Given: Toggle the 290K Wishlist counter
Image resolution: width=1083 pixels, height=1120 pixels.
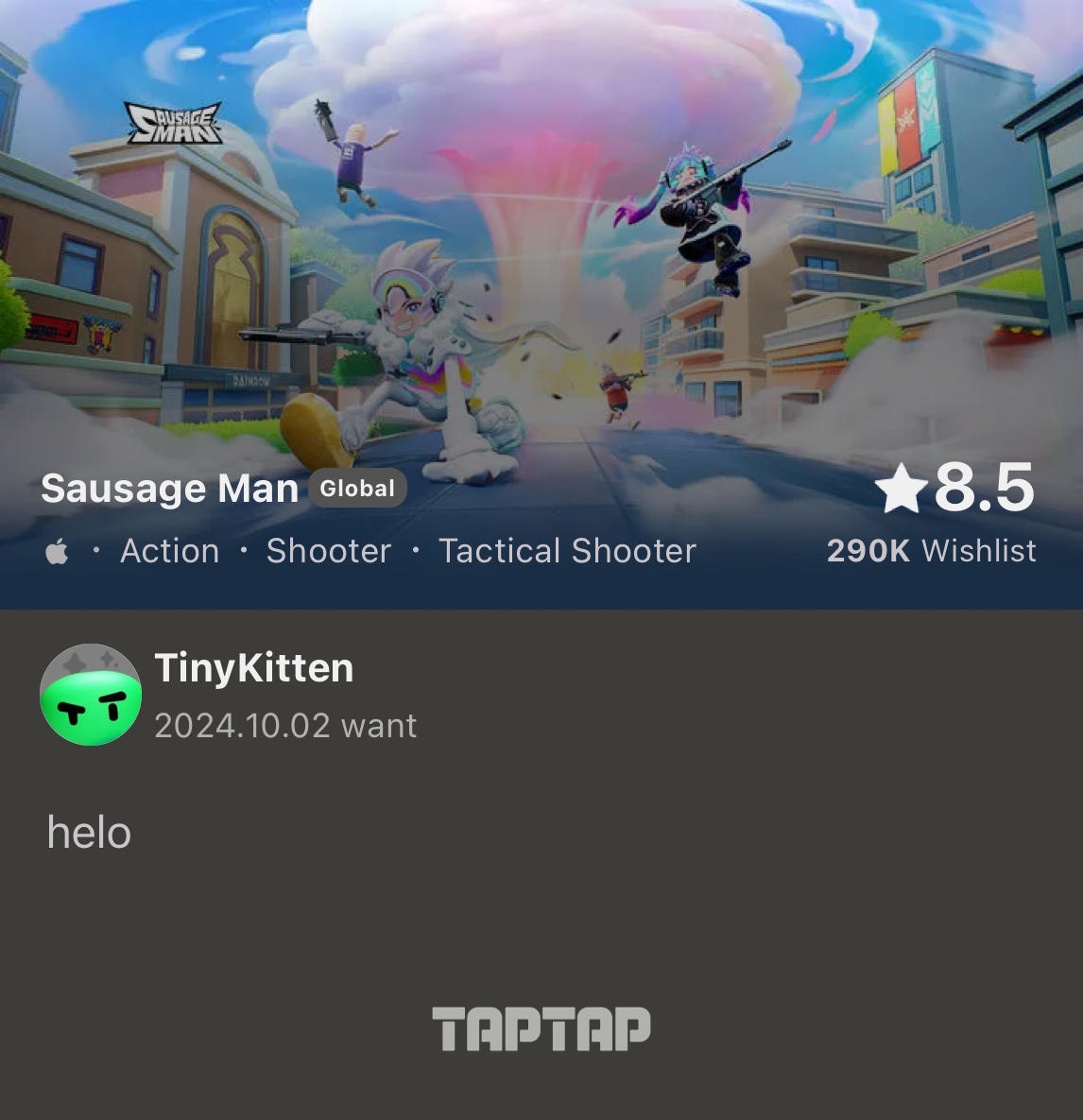Looking at the screenshot, I should pyautogui.click(x=932, y=551).
